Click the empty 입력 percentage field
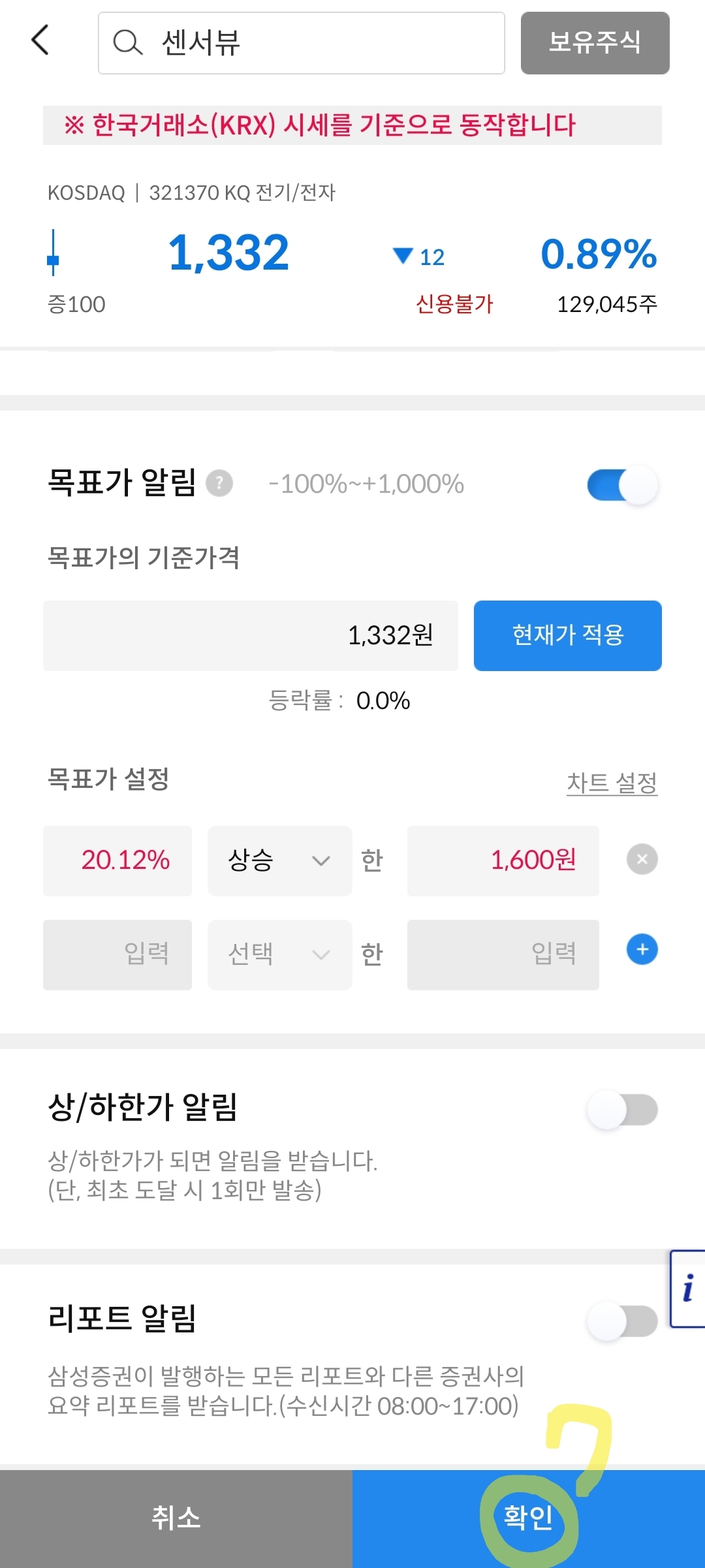This screenshot has height=1568, width=705. [x=117, y=954]
